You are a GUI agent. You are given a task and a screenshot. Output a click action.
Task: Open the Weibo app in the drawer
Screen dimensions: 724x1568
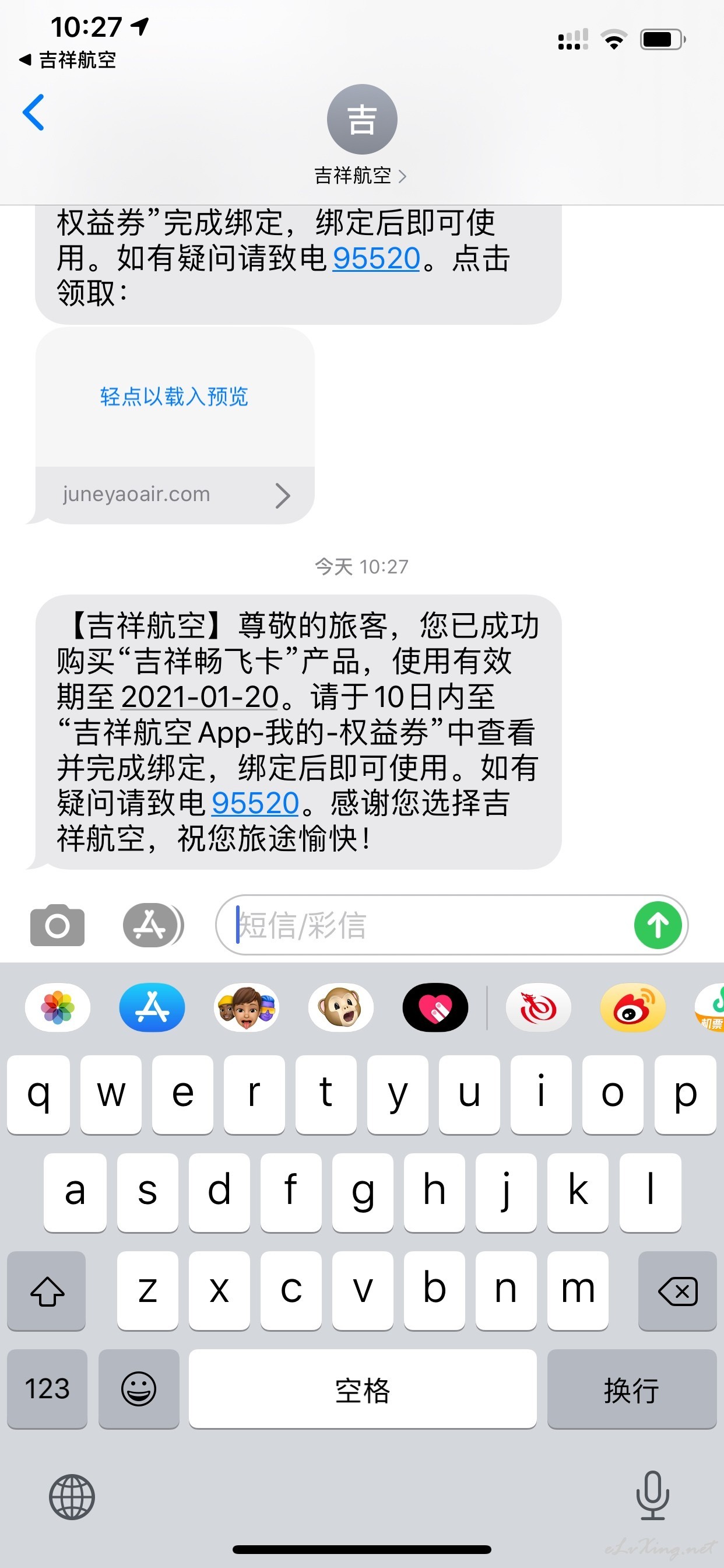632,1007
